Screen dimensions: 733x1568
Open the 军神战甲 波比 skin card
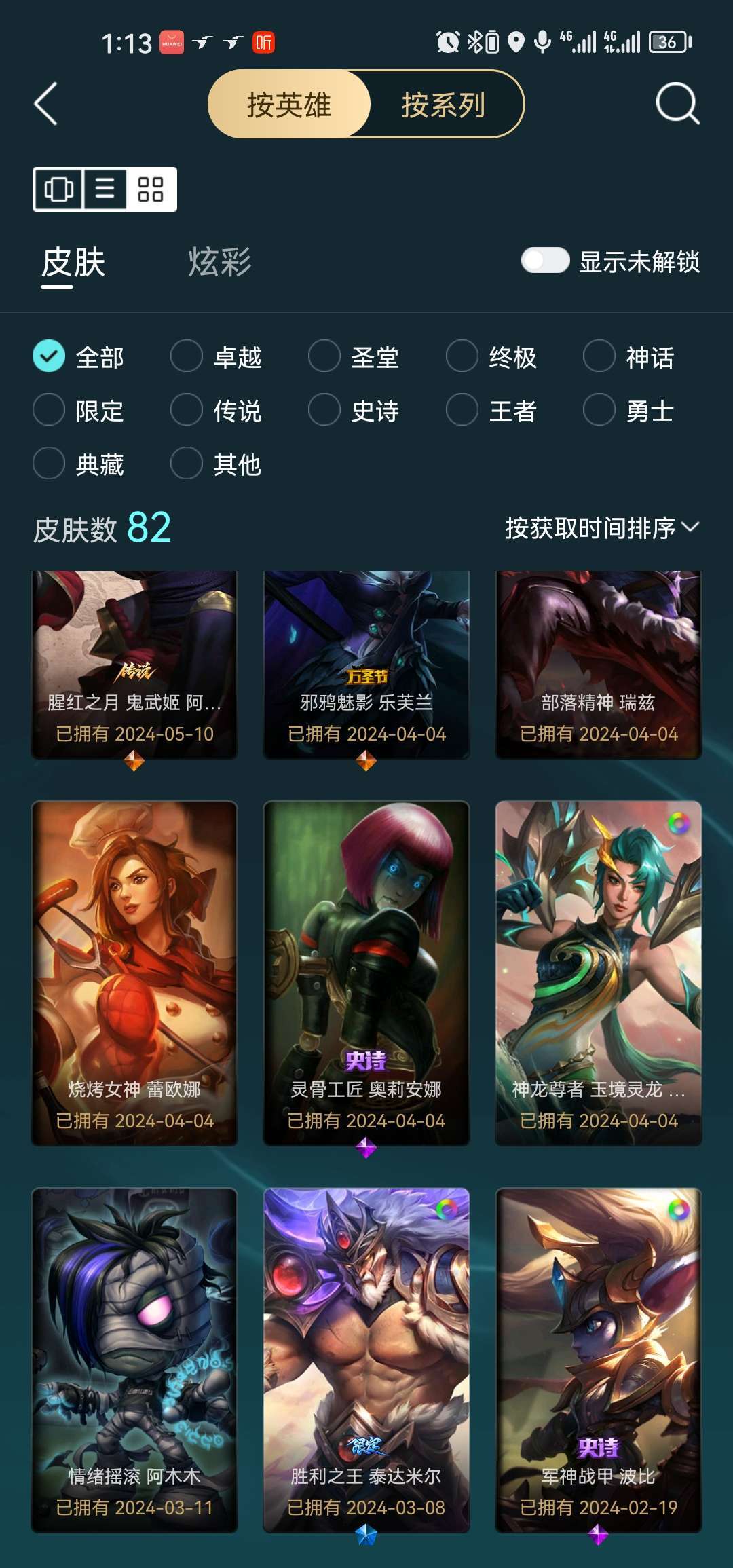(599, 1360)
